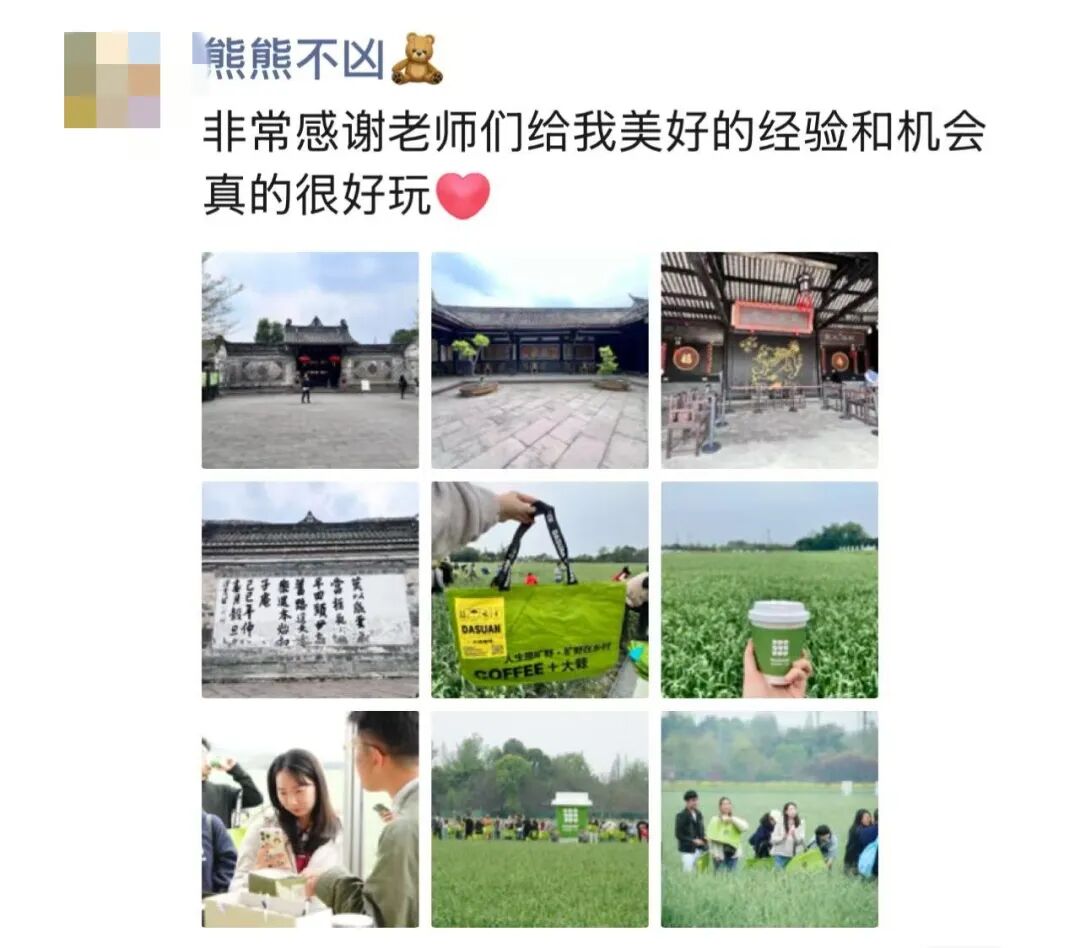This screenshot has width=1080, height=948.
Task: Open the photo of the green kiosk in the field
Action: pyautogui.click(x=540, y=819)
